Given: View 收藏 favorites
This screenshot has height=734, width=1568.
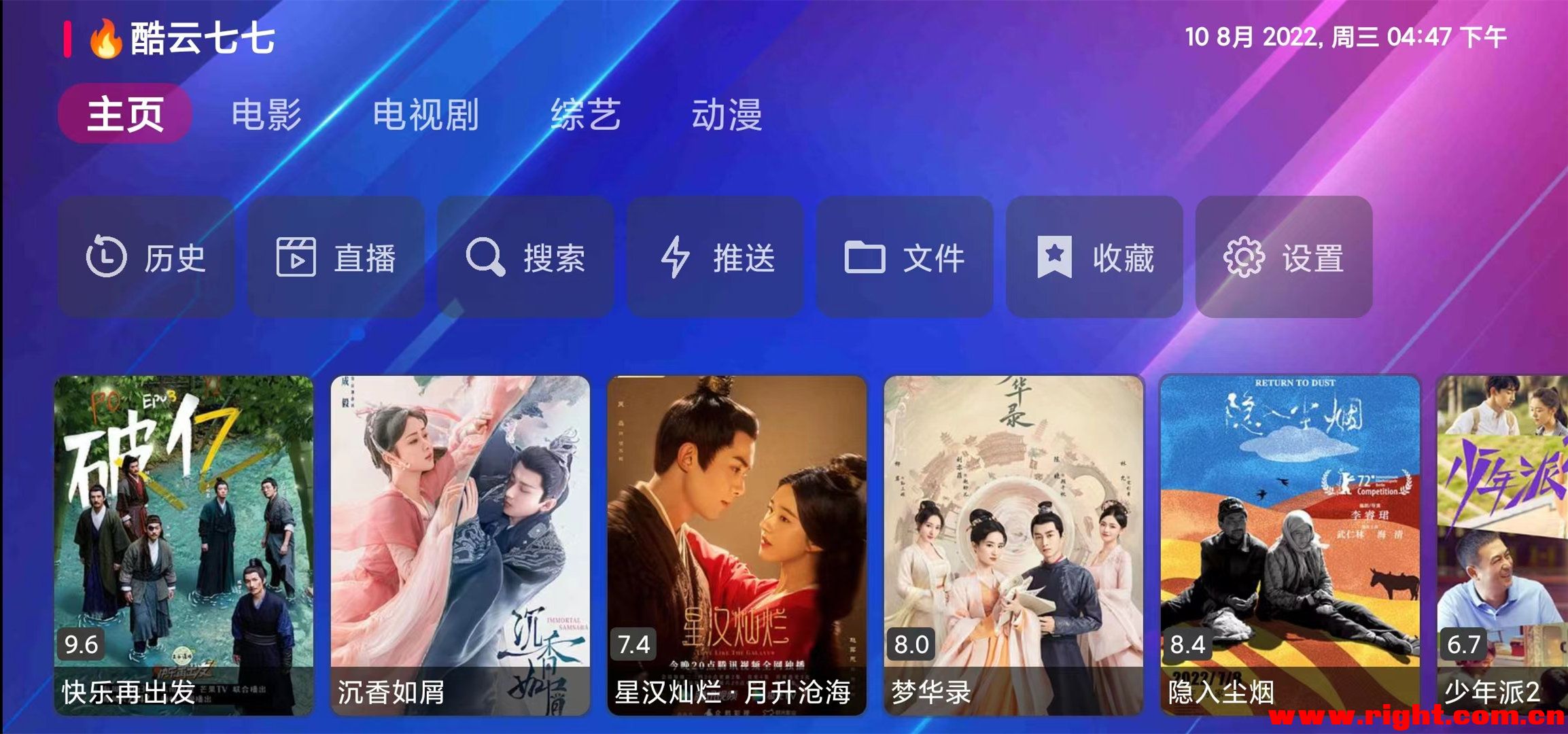Looking at the screenshot, I should (1094, 257).
